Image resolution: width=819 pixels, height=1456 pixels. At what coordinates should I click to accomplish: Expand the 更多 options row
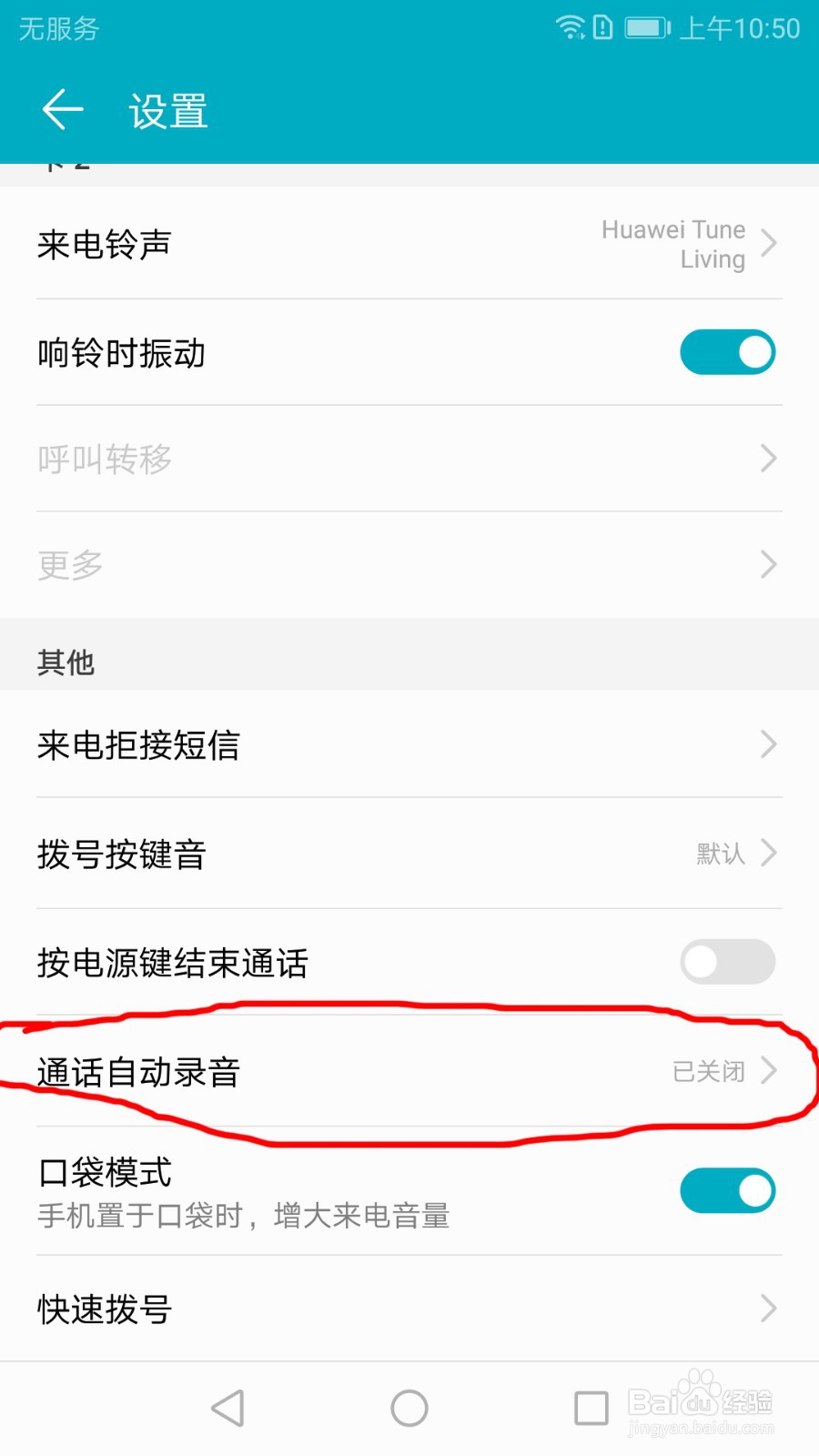[409, 564]
